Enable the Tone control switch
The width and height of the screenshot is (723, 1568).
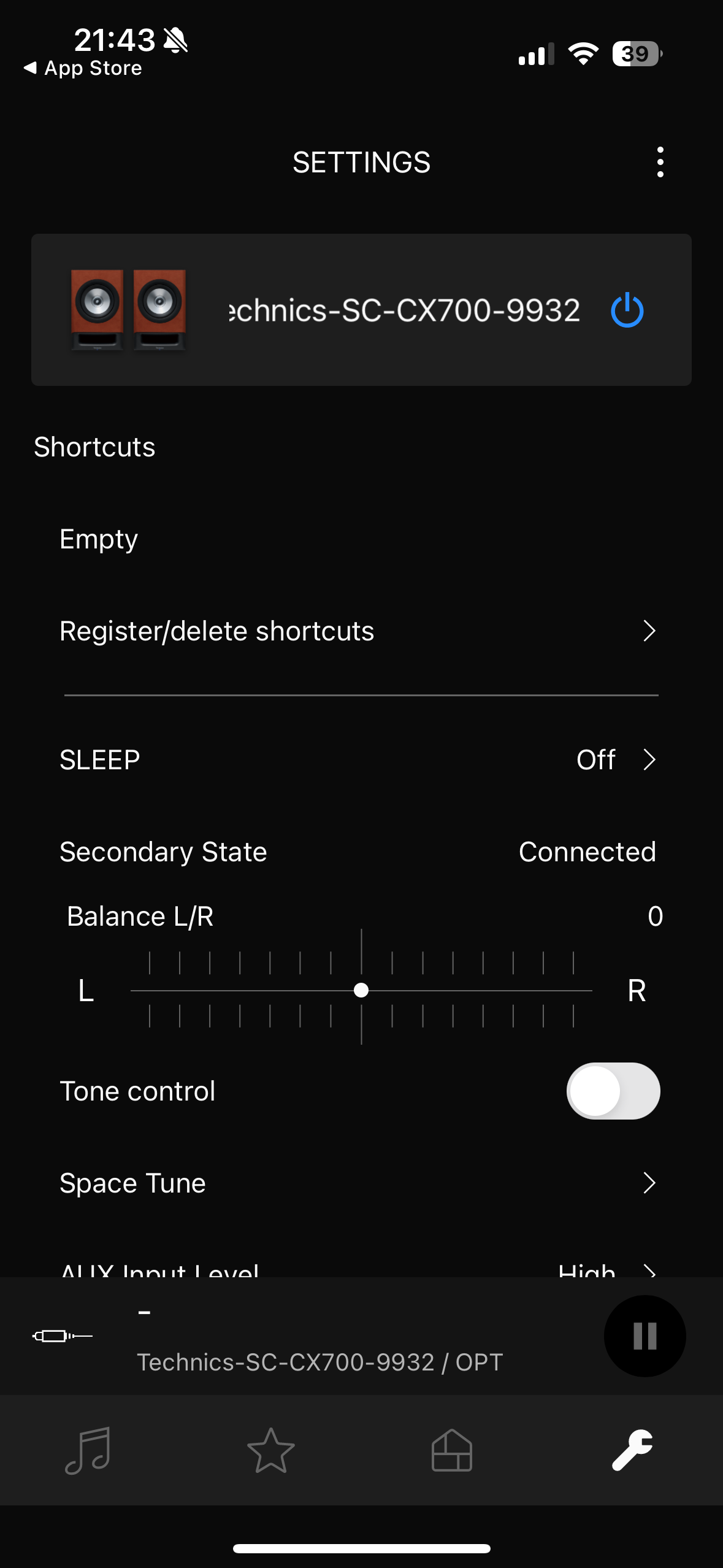point(613,1091)
